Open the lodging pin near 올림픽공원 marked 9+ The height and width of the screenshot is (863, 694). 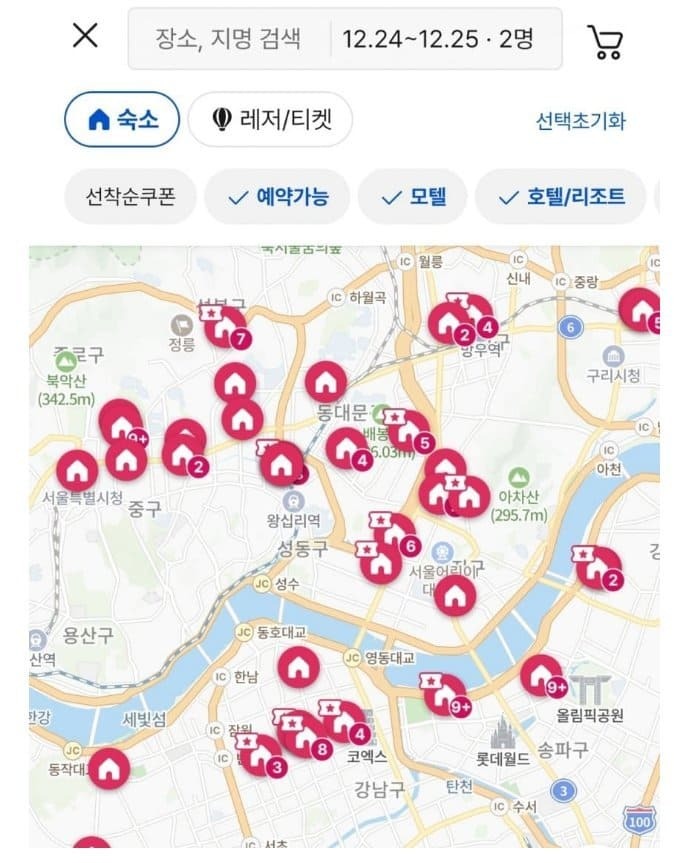pyautogui.click(x=541, y=675)
